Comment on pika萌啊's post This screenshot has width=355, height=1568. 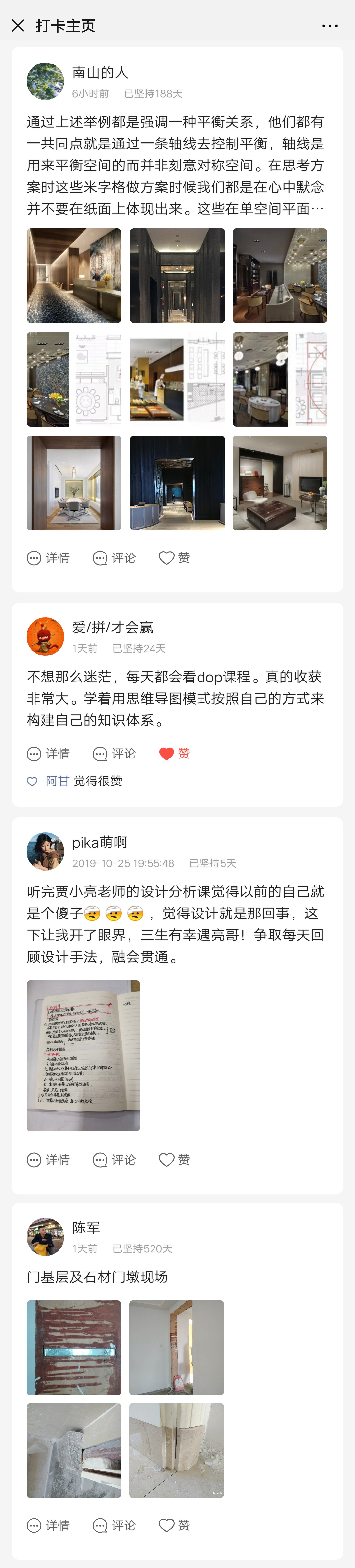114,1160
